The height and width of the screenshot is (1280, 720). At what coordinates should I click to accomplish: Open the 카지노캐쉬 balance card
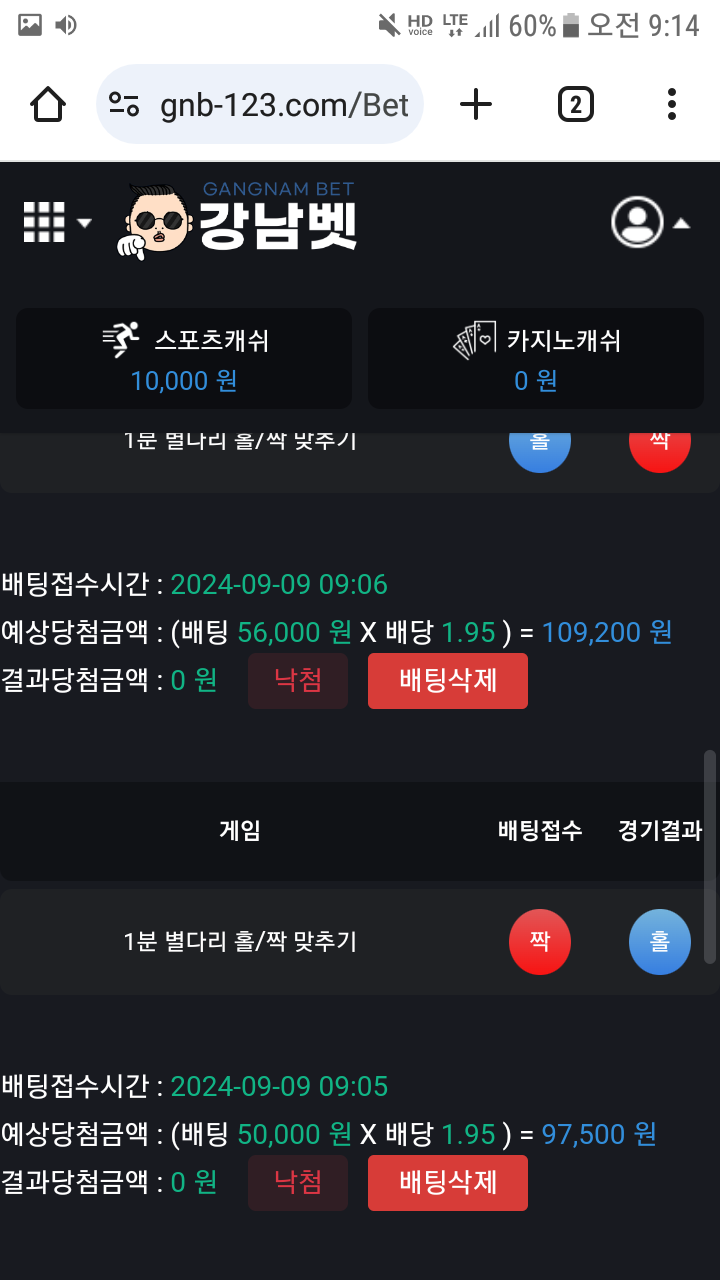[x=536, y=358]
